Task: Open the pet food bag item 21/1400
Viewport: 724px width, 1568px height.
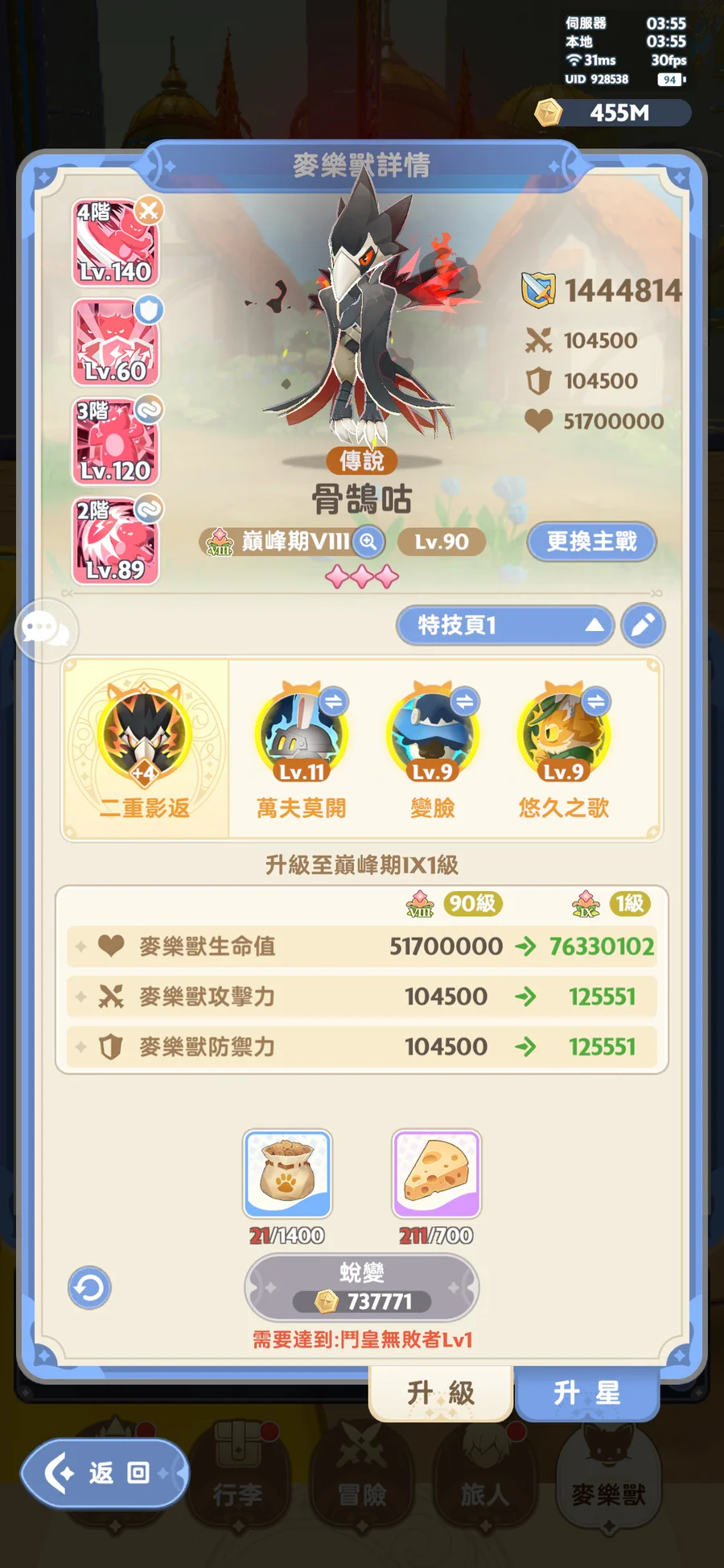Action: (287, 1174)
